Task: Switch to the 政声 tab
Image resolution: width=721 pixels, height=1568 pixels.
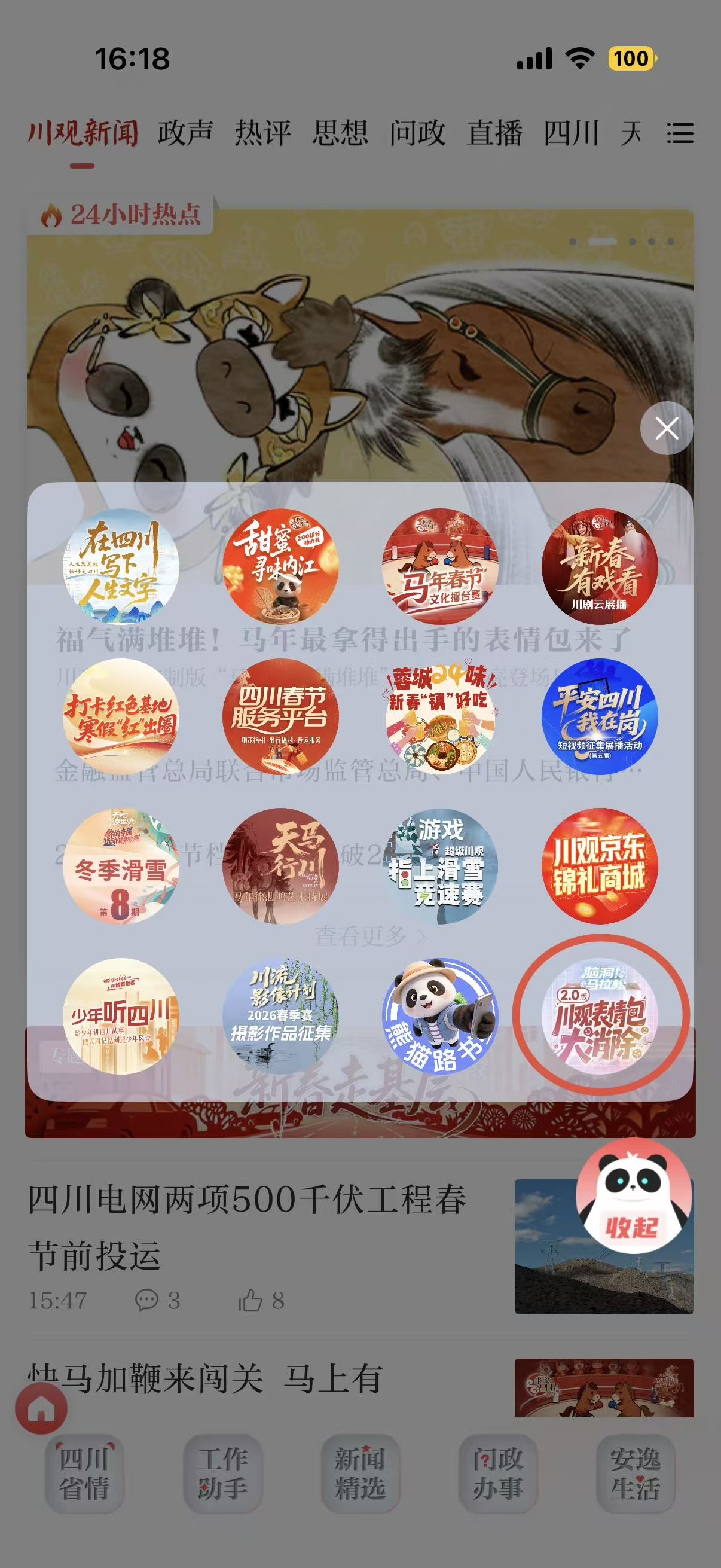Action: click(185, 133)
